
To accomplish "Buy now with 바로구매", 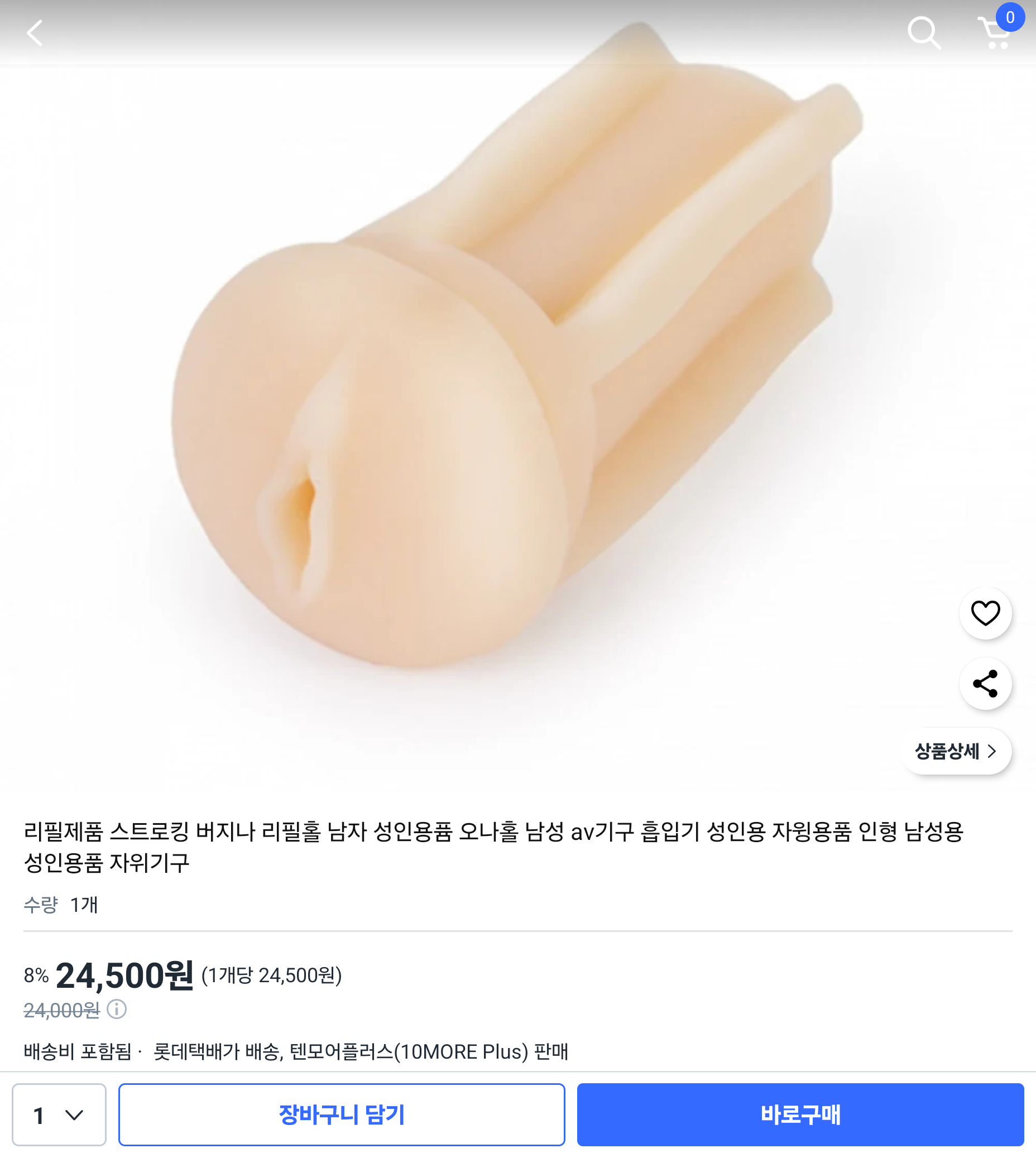I will pyautogui.click(x=800, y=1115).
